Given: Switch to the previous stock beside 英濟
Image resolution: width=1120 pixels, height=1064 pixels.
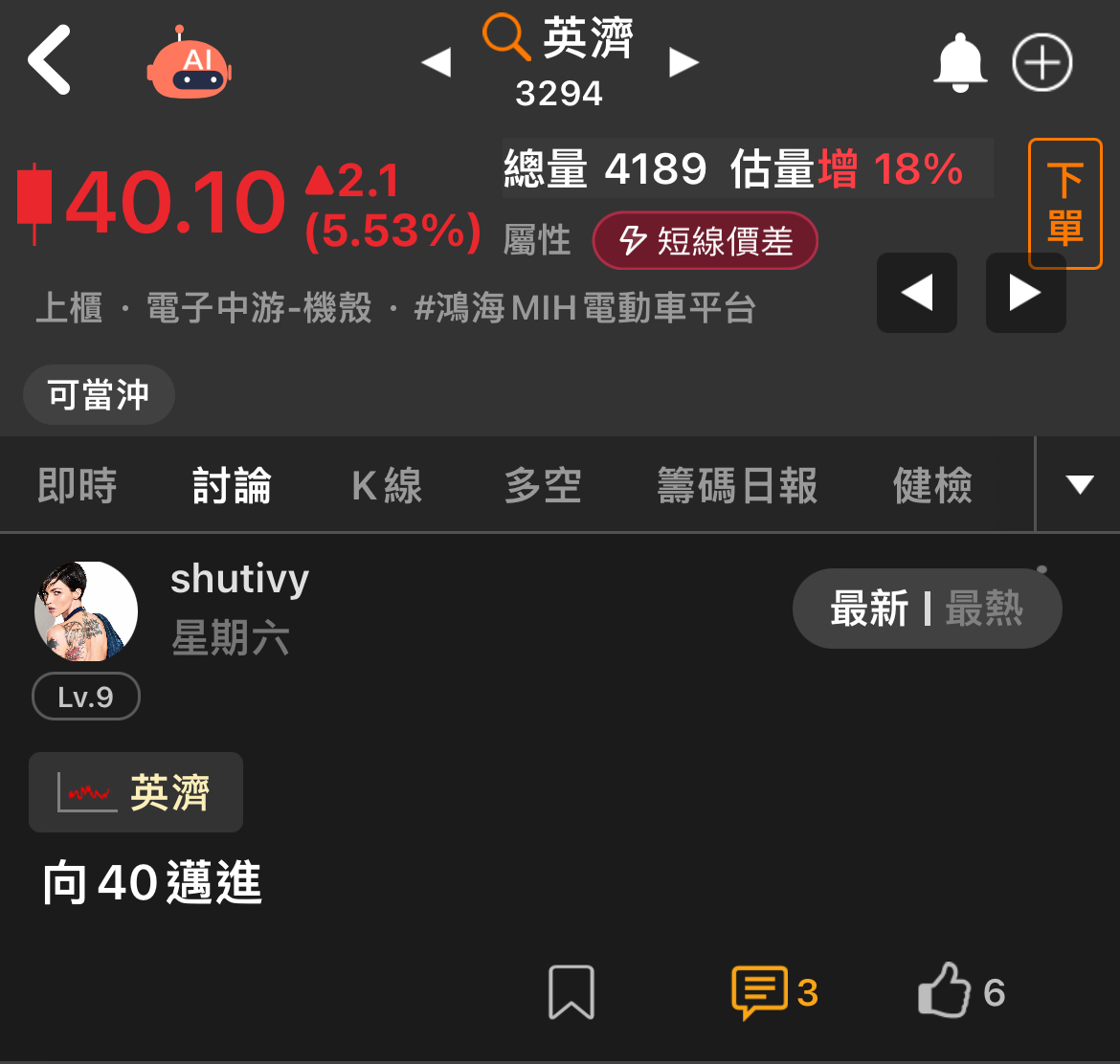Looking at the screenshot, I should click(437, 63).
